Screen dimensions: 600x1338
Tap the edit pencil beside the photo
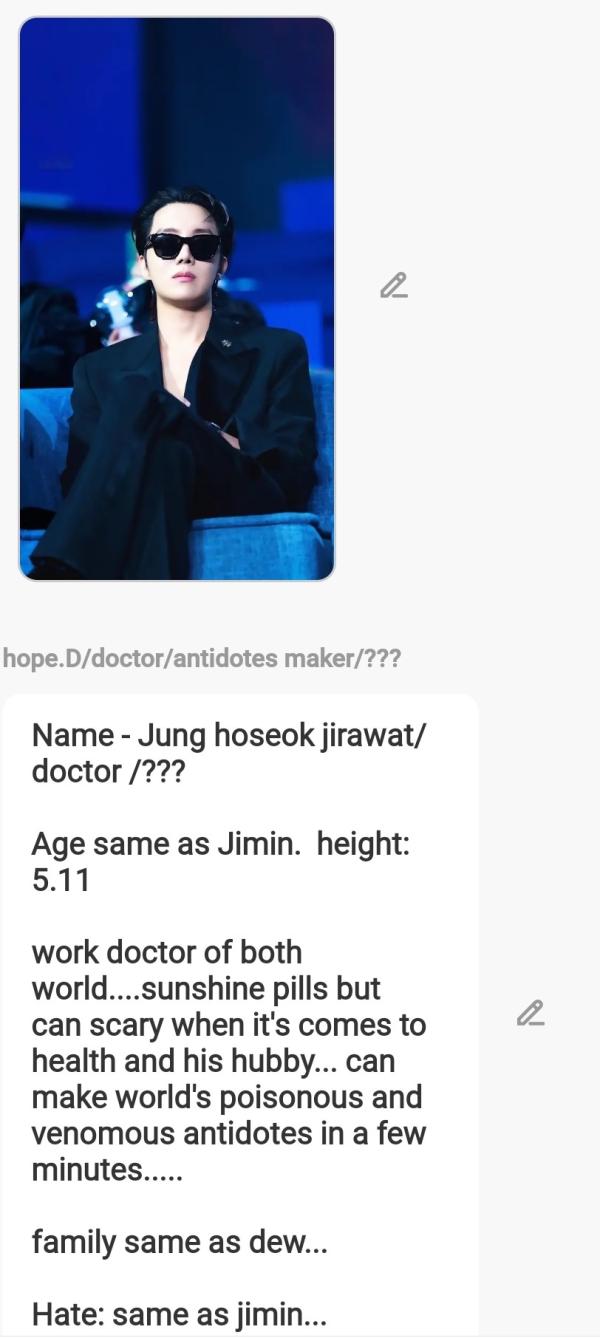(394, 286)
